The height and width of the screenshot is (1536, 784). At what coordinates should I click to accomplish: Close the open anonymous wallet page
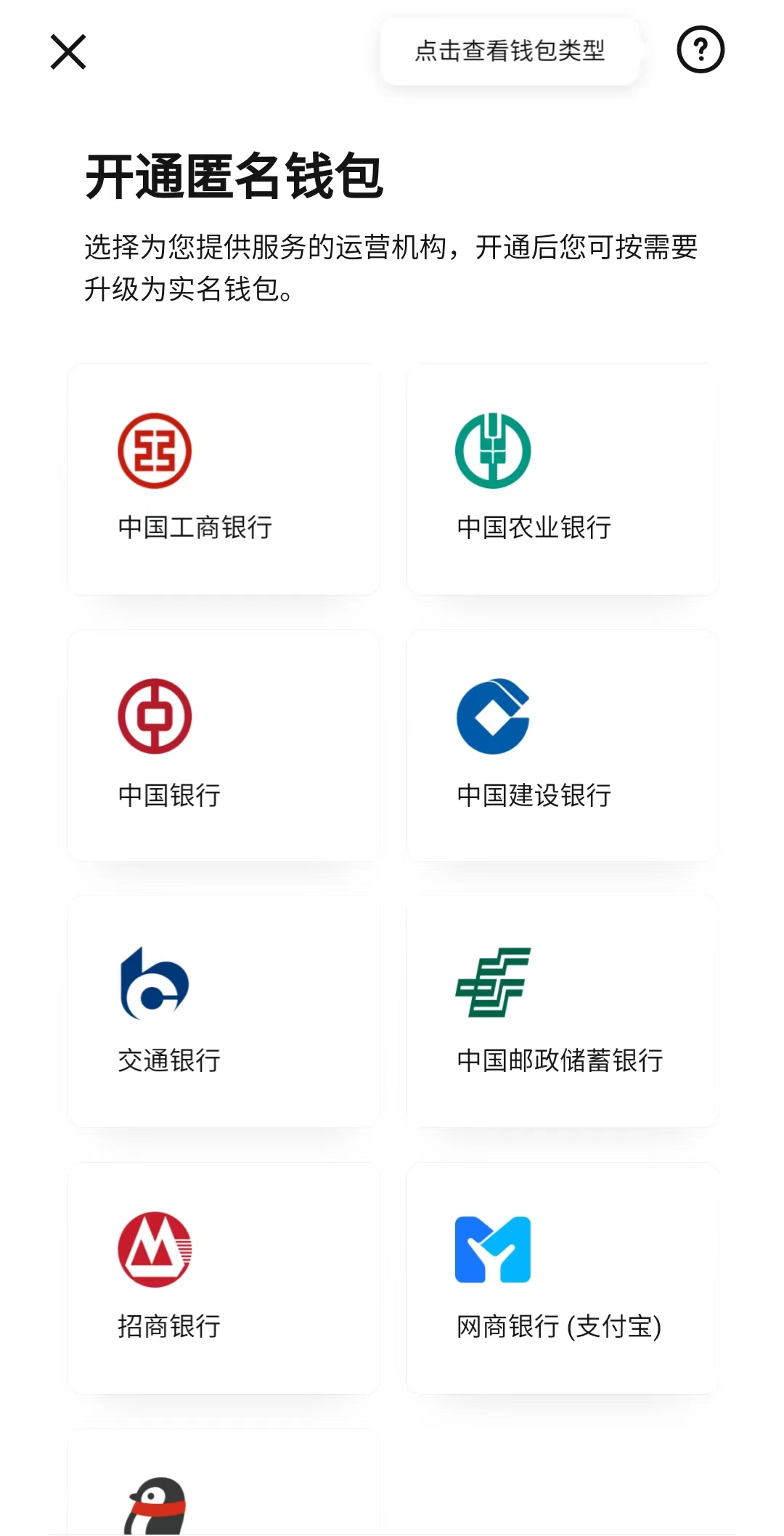tap(68, 52)
